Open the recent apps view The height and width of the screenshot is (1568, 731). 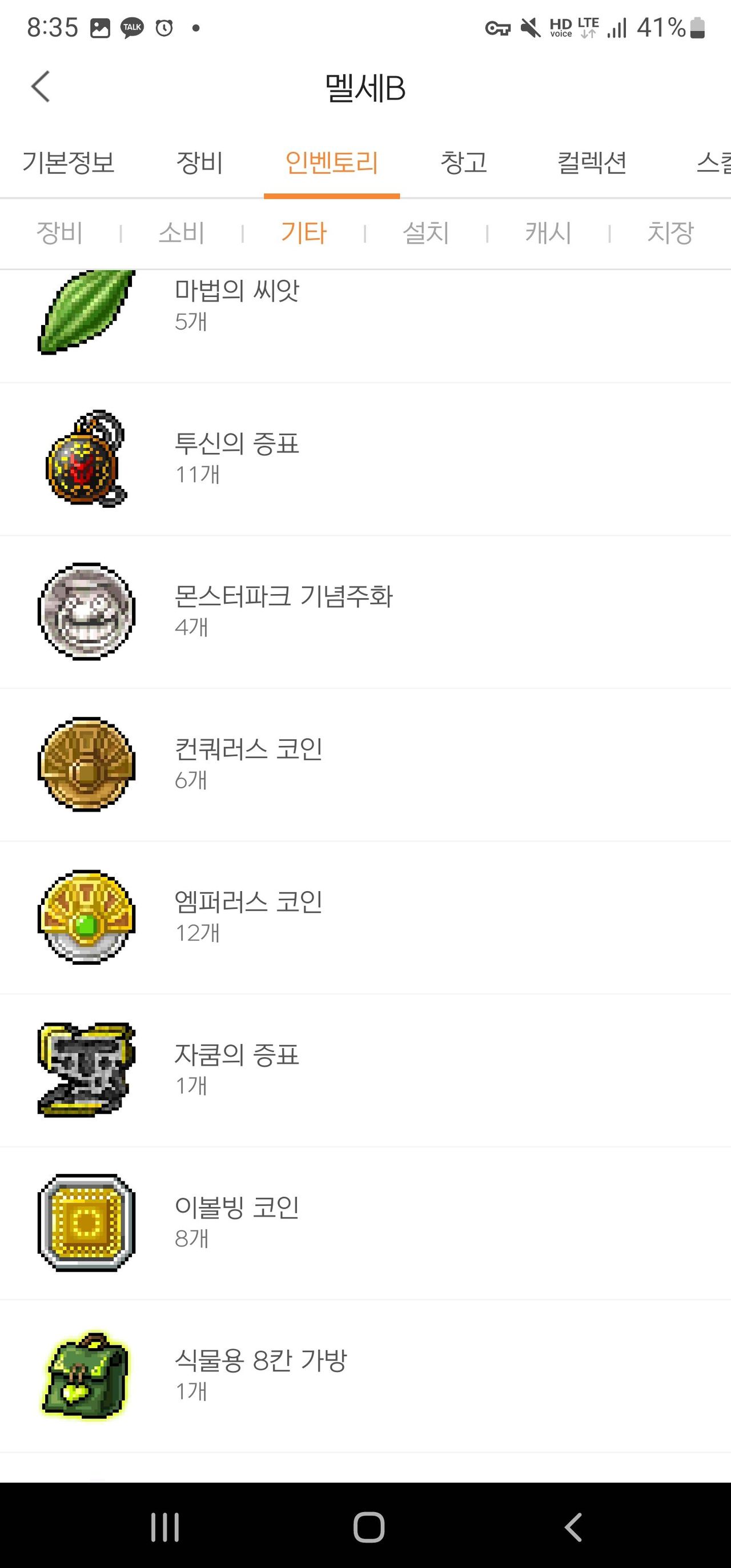pyautogui.click(x=165, y=1527)
